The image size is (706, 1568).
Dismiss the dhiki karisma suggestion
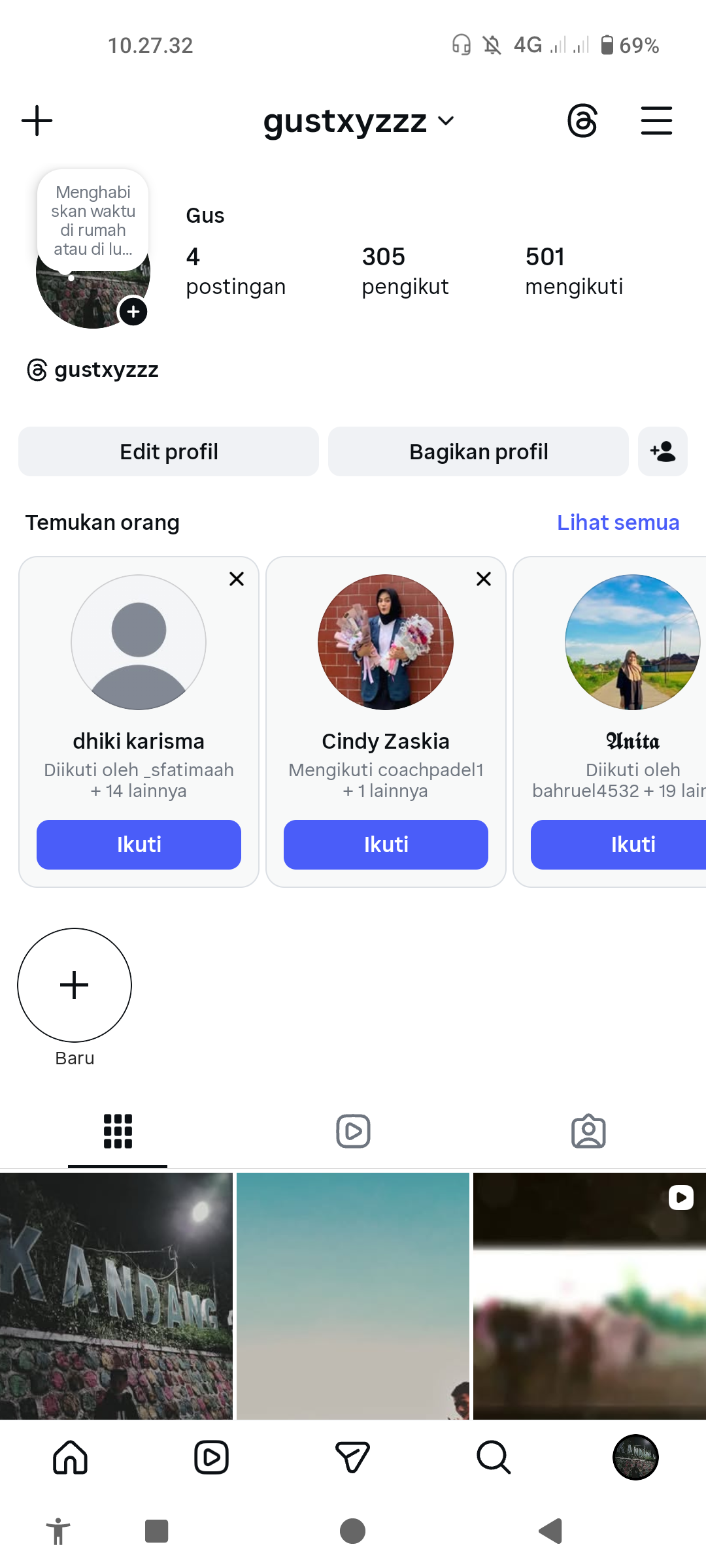point(237,579)
